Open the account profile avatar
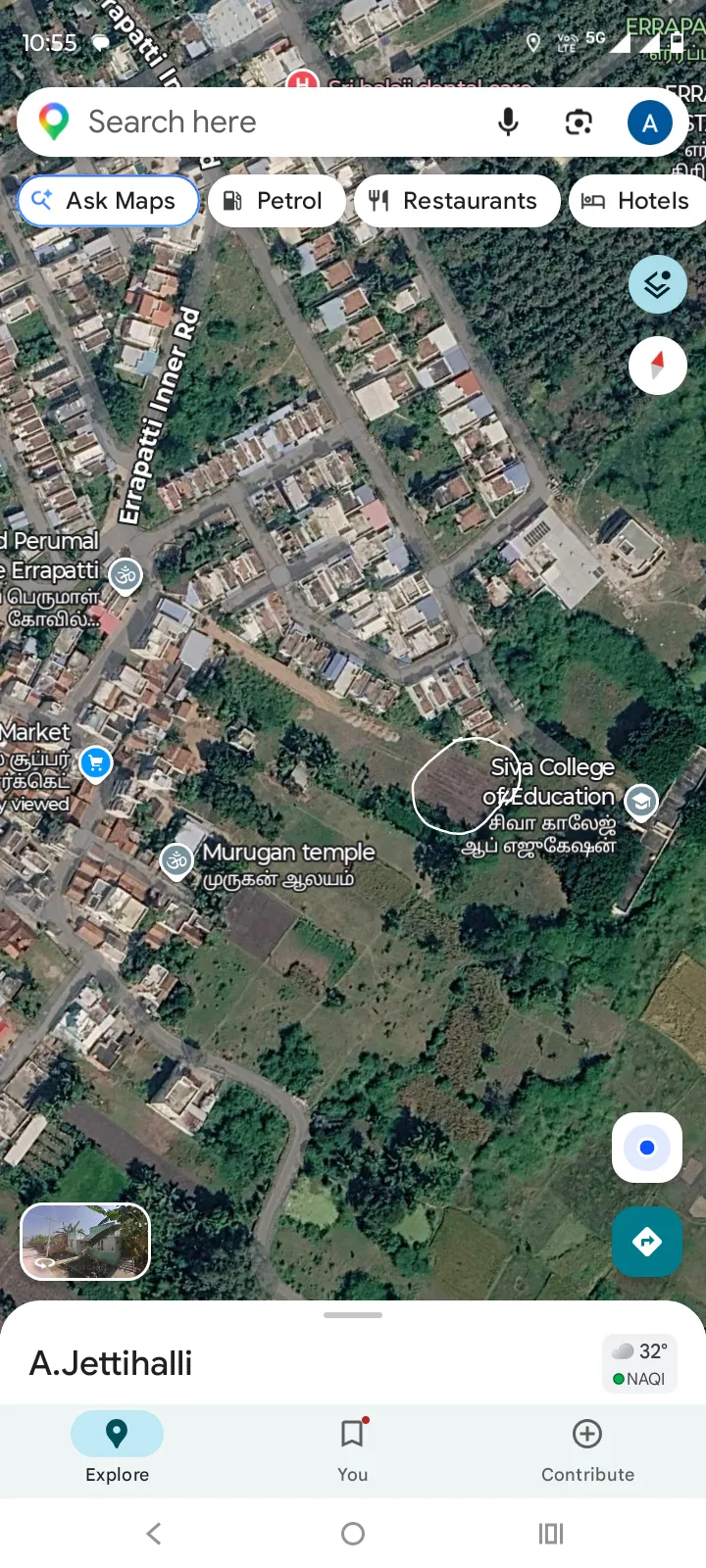Screen dimensions: 706x1568 coord(649,122)
